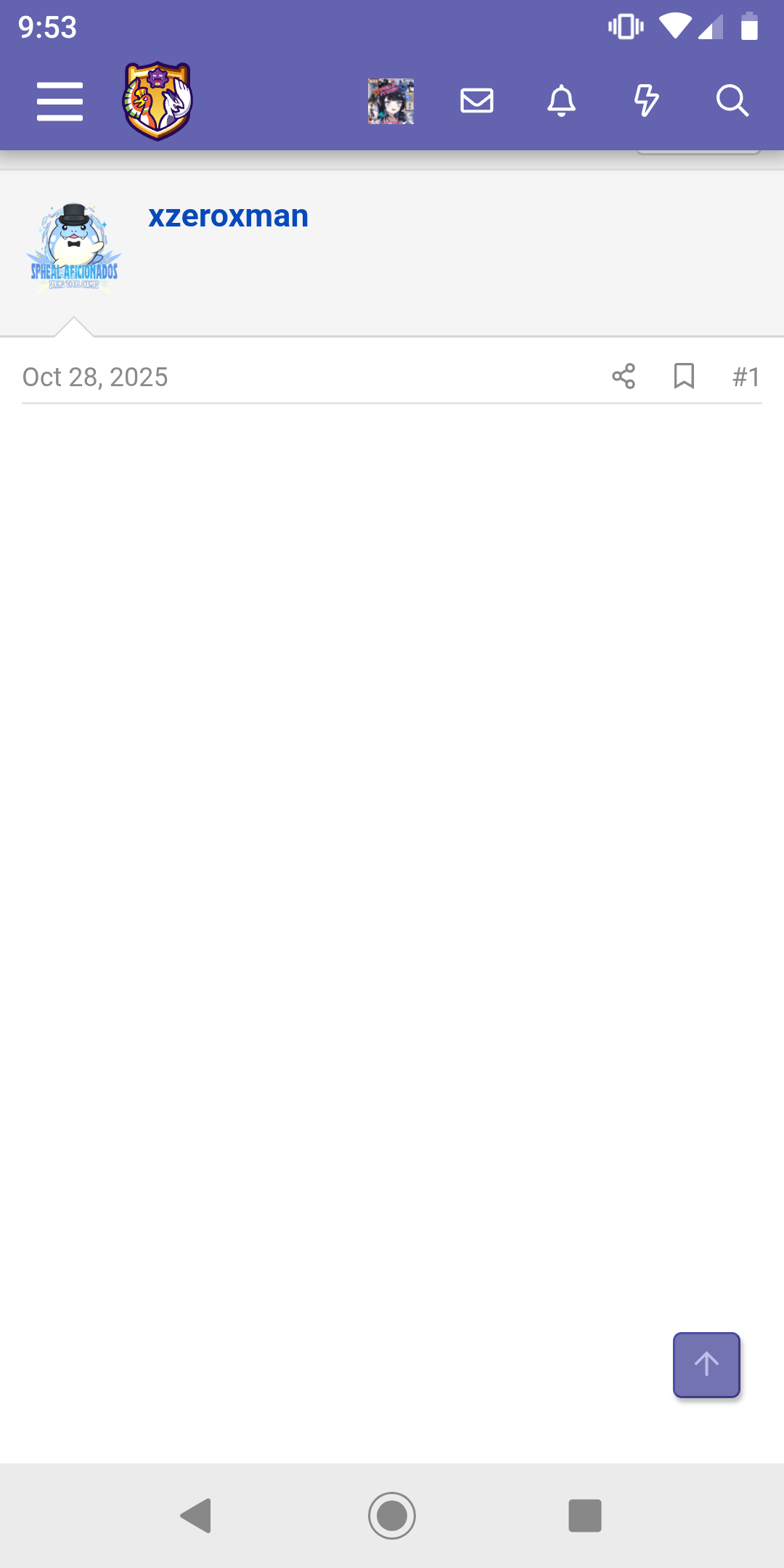Open inbox using the envelope icon
This screenshot has width=784, height=1568.
pos(476,101)
